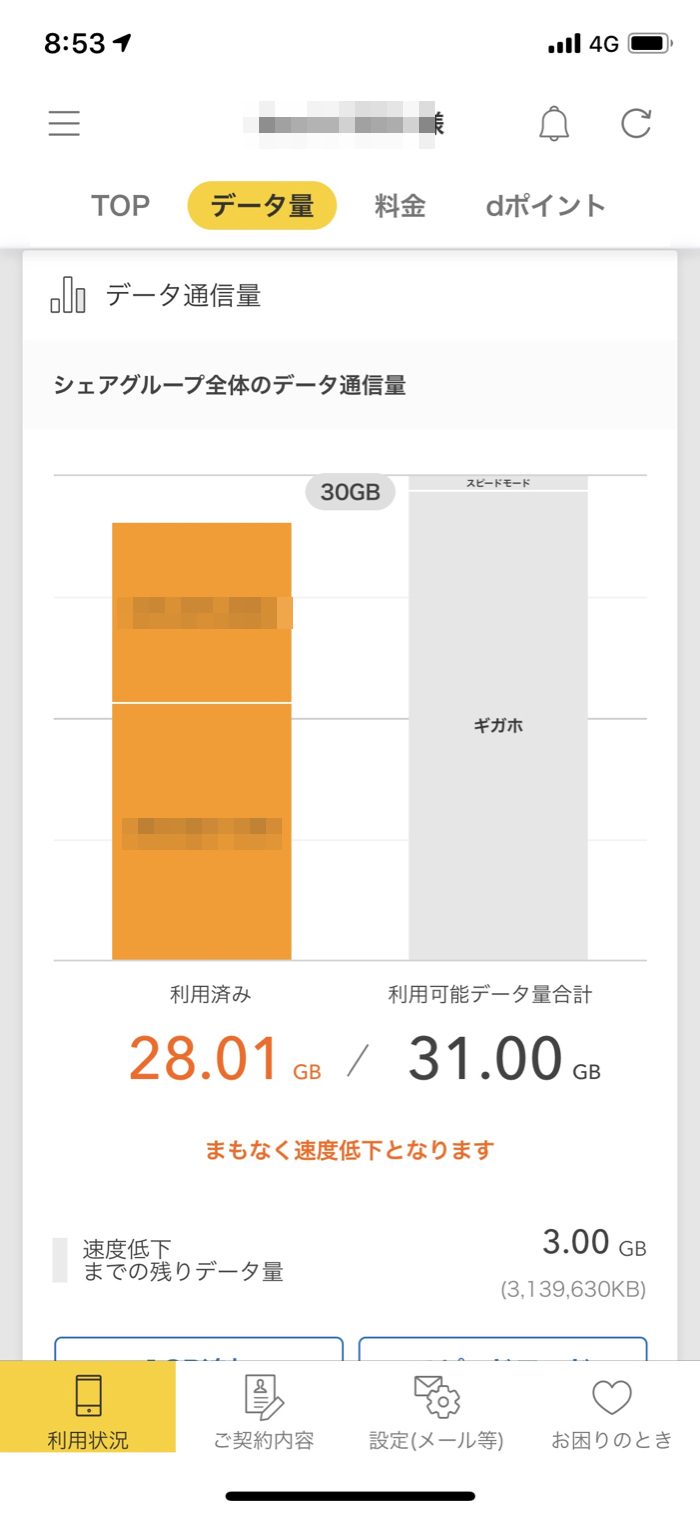Open 設定(メール等) in bottom navigation
Viewport: 700px width, 1516px height.
(436, 1410)
